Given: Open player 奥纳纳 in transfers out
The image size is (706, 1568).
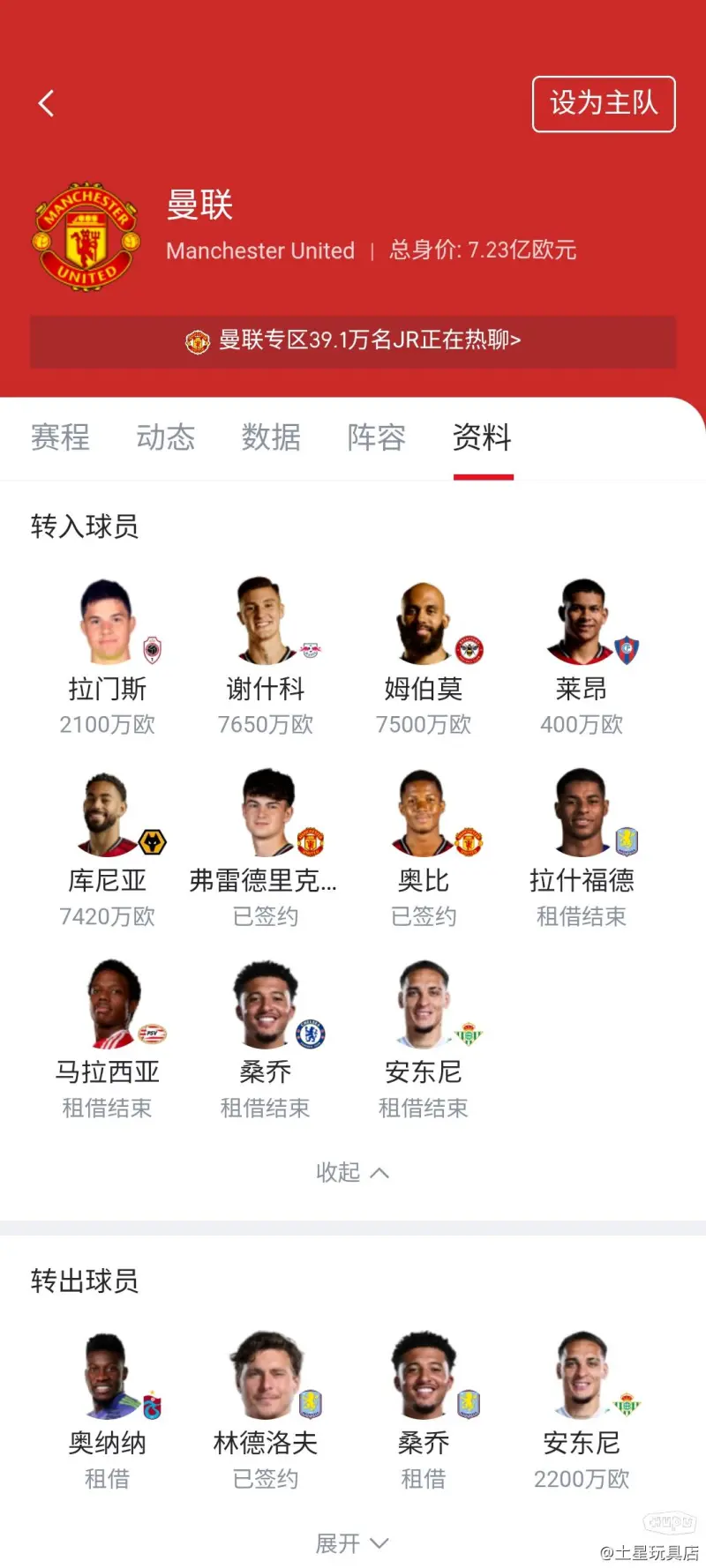Looking at the screenshot, I should tap(107, 1411).
